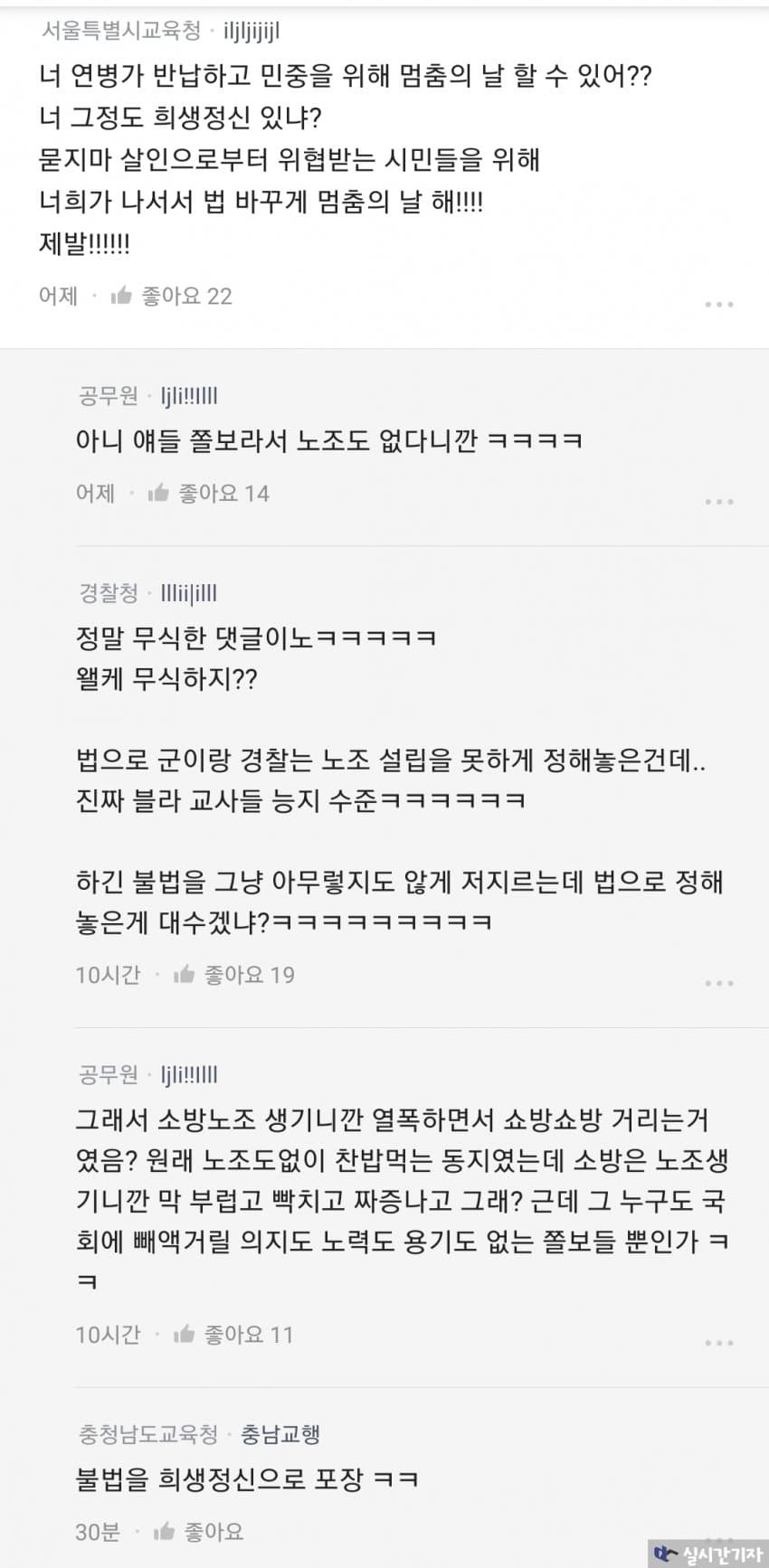
Task: Open more options on the 소방노조 reply
Action: pos(718,1343)
